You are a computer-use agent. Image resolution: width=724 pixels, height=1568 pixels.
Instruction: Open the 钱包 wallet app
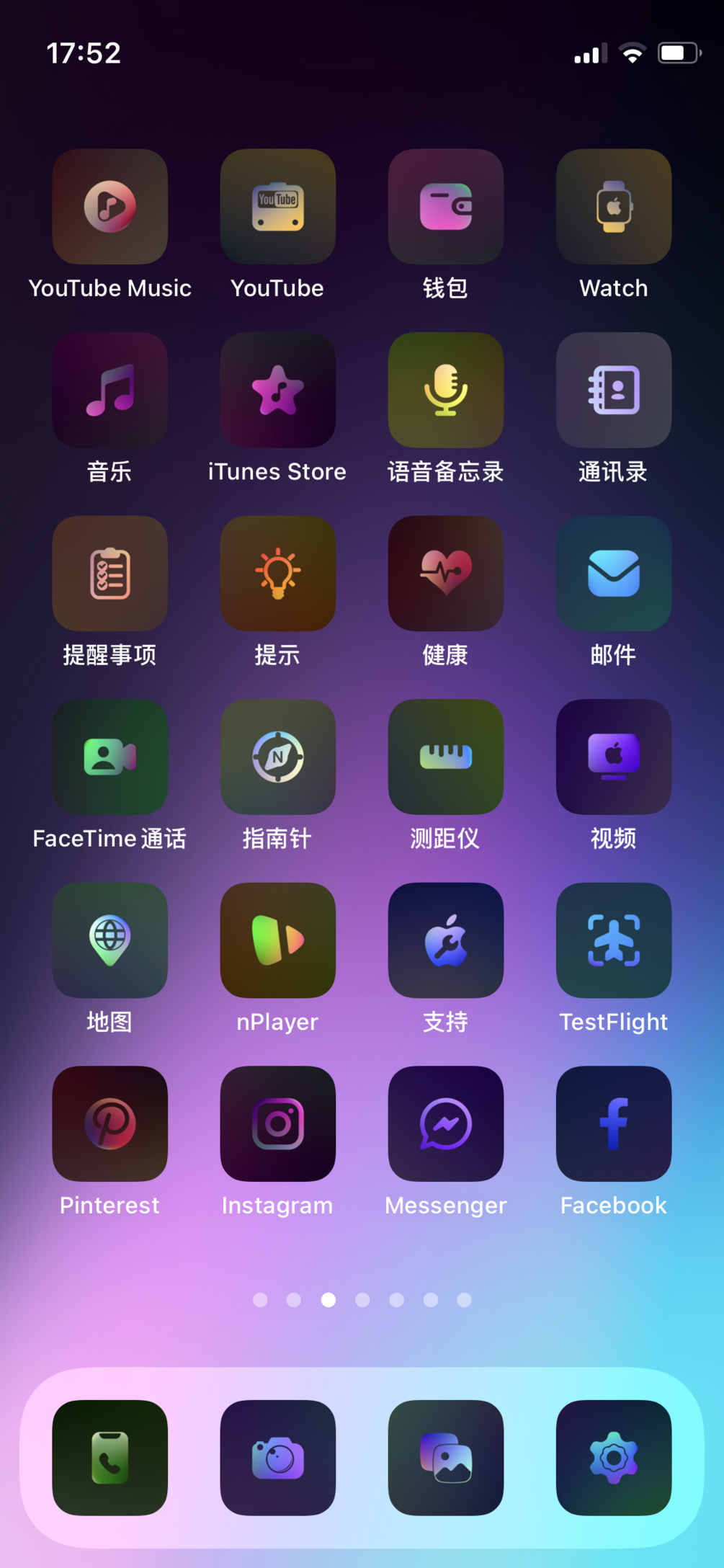click(x=445, y=207)
